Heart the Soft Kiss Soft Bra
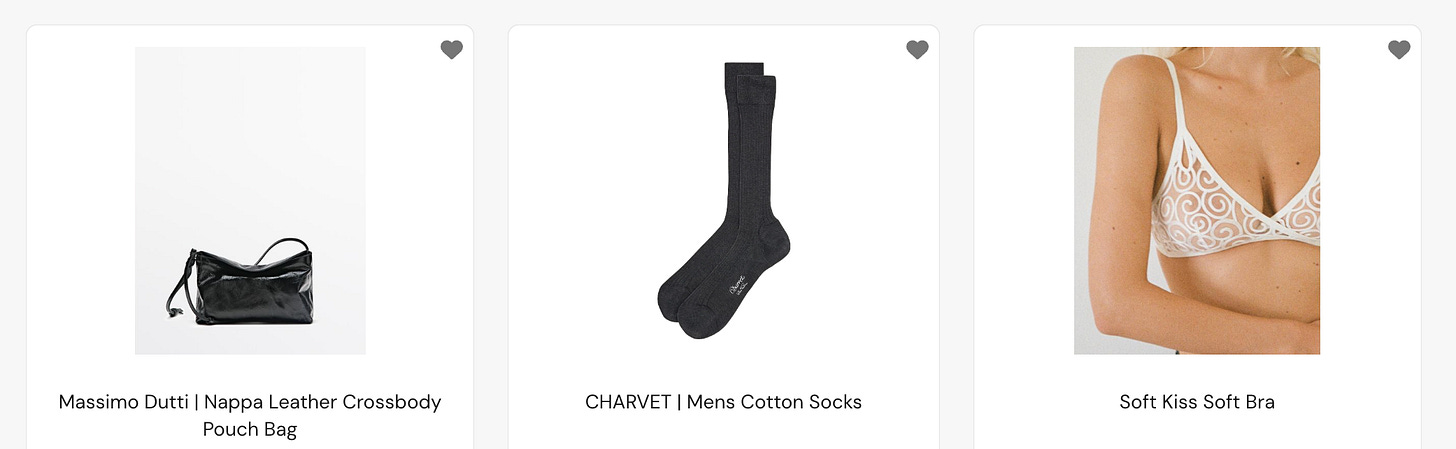1456x449 pixels. [x=1399, y=50]
